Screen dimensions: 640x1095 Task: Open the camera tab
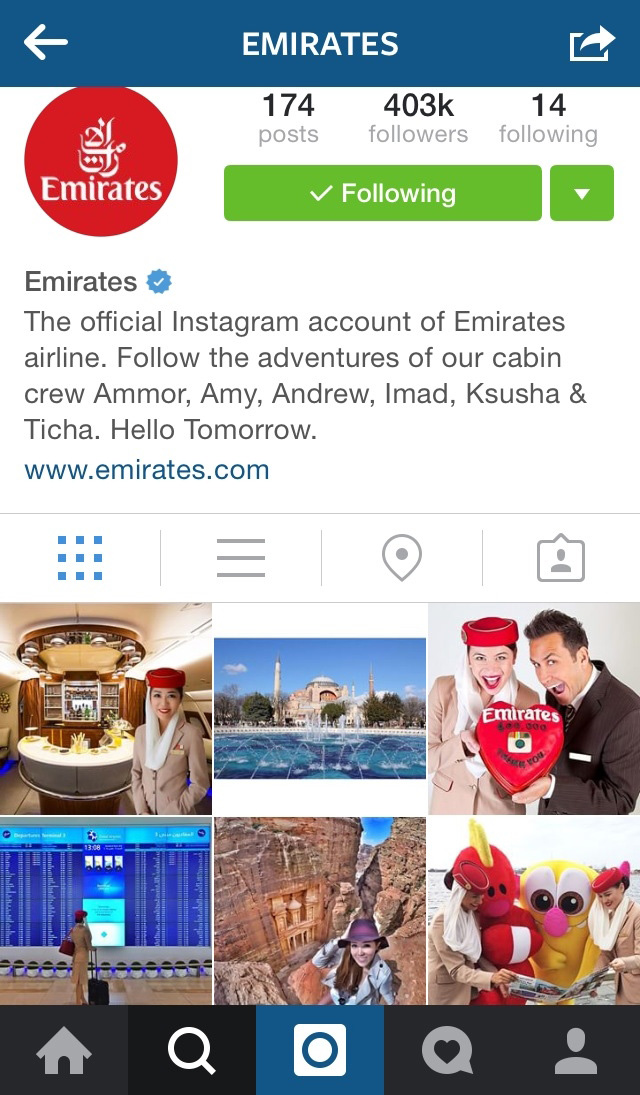pos(320,1051)
